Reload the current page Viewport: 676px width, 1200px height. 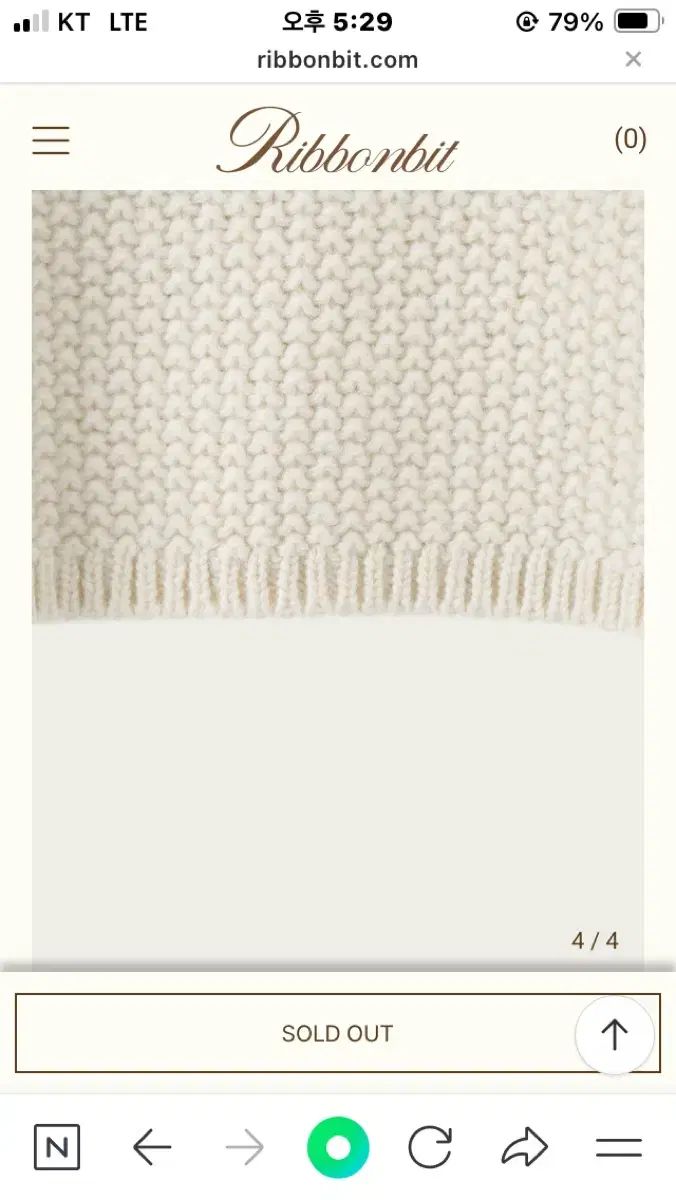tap(430, 1147)
